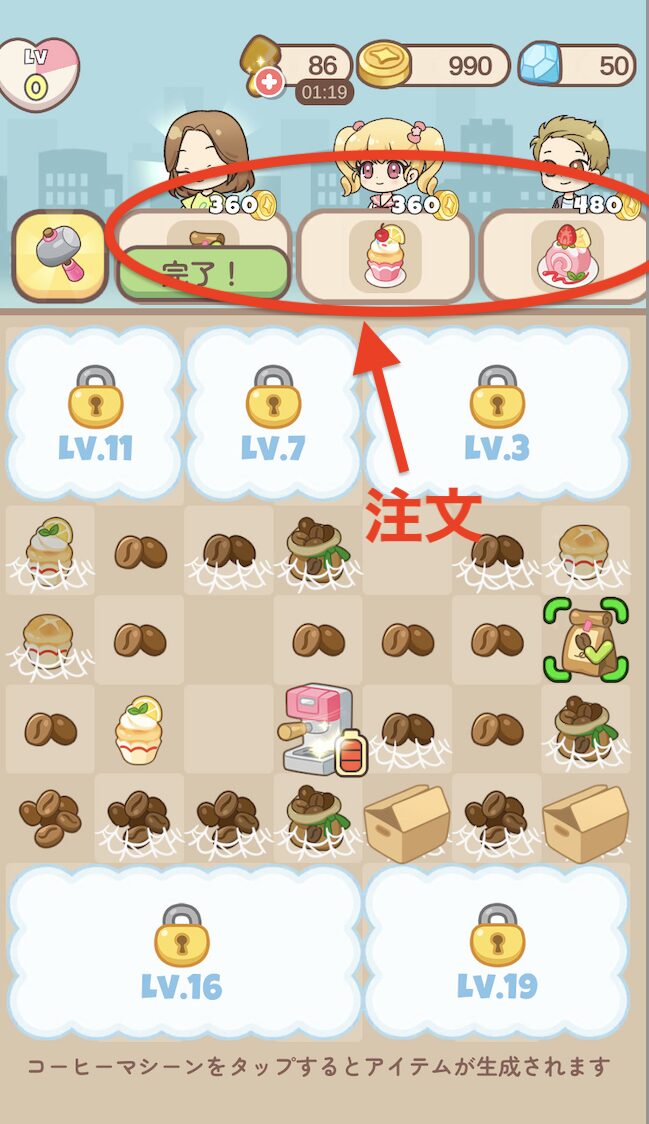
Task: Tap the level heart badge
Action: pyautogui.click(x=38, y=72)
